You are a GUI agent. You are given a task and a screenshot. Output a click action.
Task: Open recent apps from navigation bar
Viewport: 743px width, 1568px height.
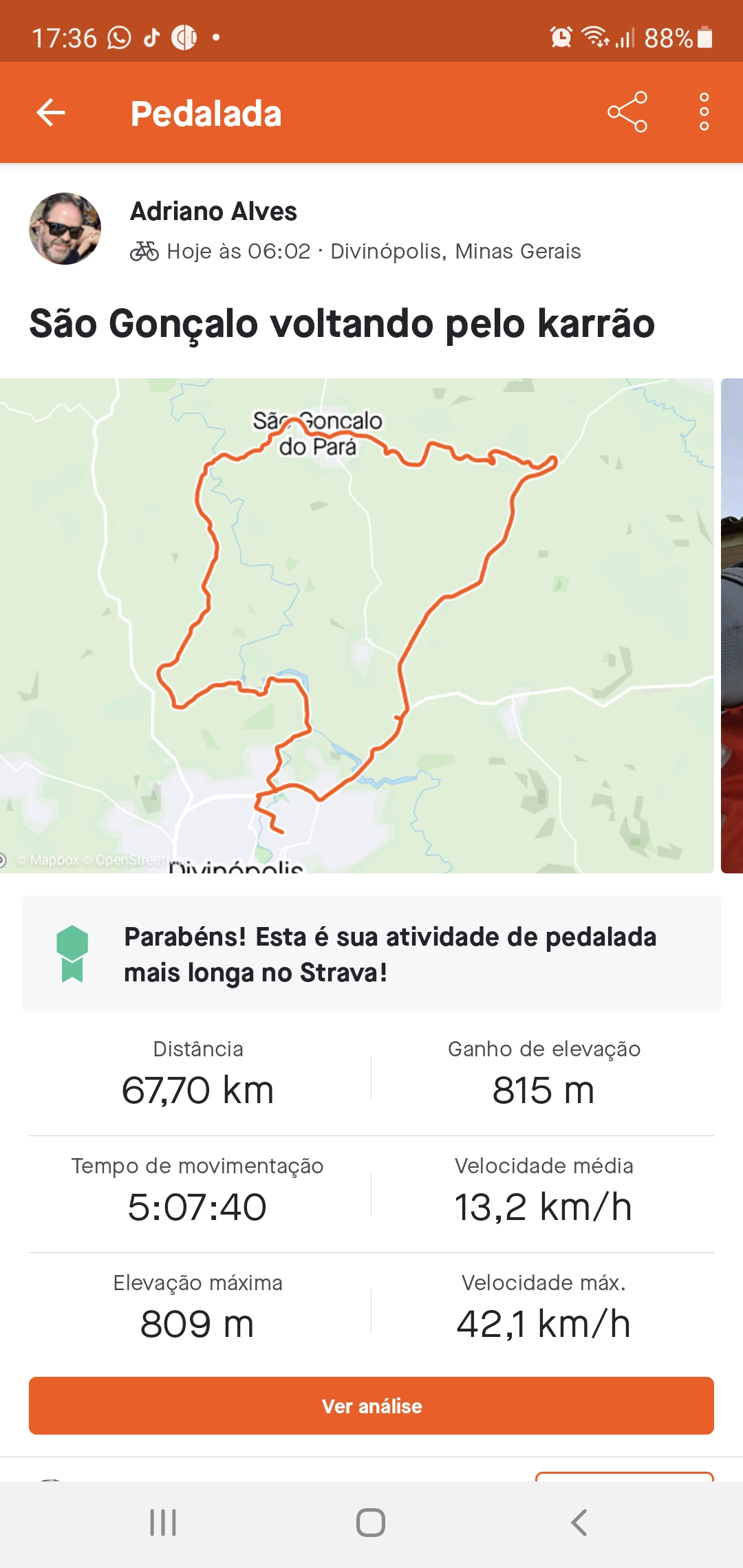pos(163,1523)
